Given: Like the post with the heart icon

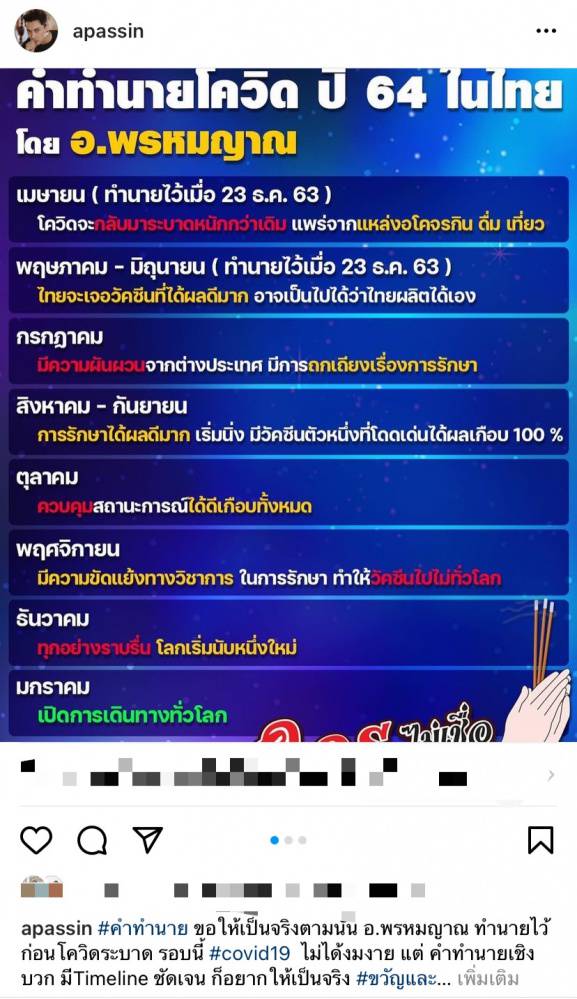Looking at the screenshot, I should [36, 839].
